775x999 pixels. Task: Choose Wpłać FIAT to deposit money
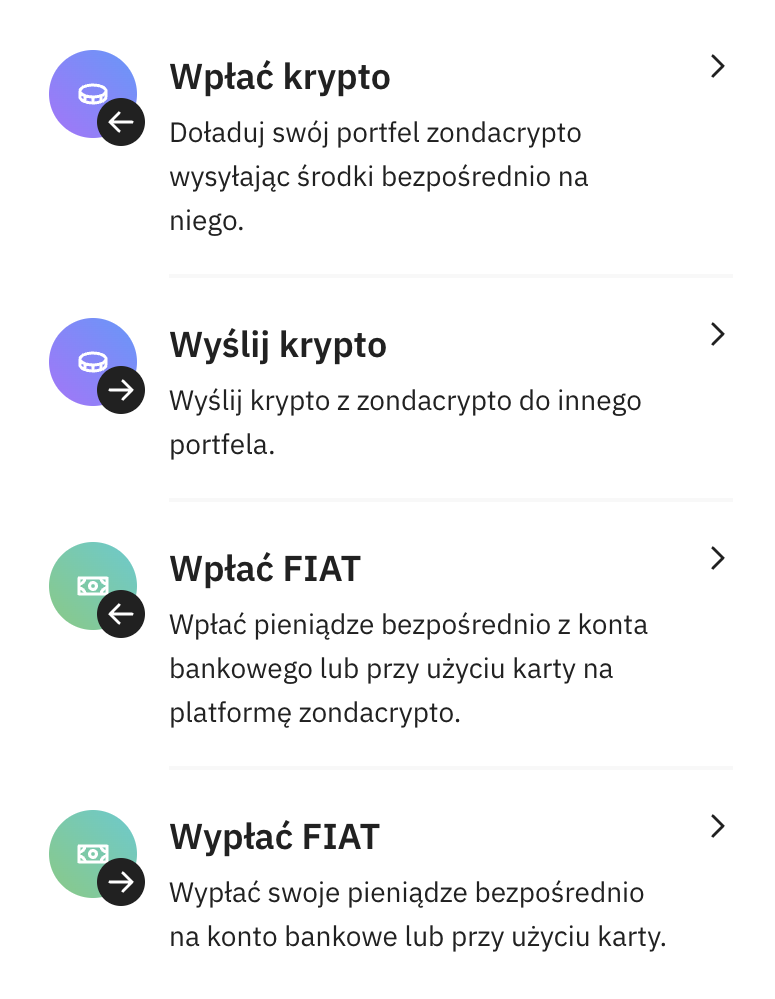point(265,569)
